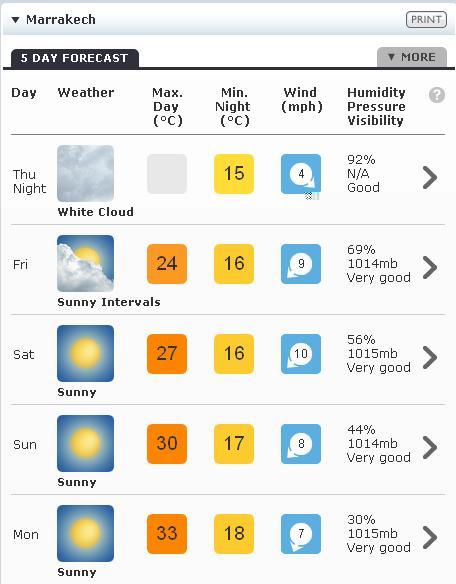Tap the PRINT button
This screenshot has height=584, width=456.
click(x=426, y=19)
